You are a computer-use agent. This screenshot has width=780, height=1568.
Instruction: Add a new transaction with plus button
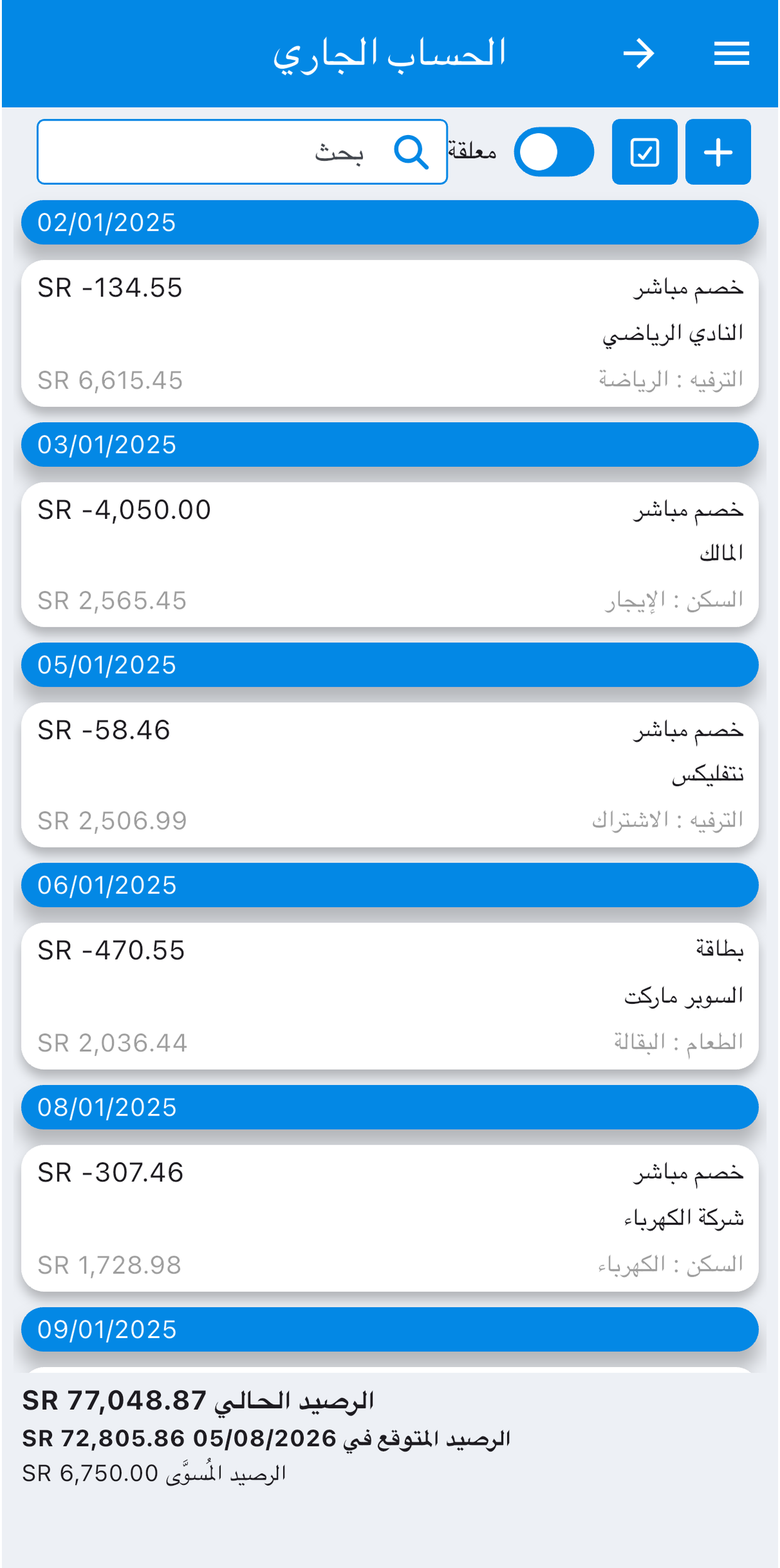tap(718, 152)
